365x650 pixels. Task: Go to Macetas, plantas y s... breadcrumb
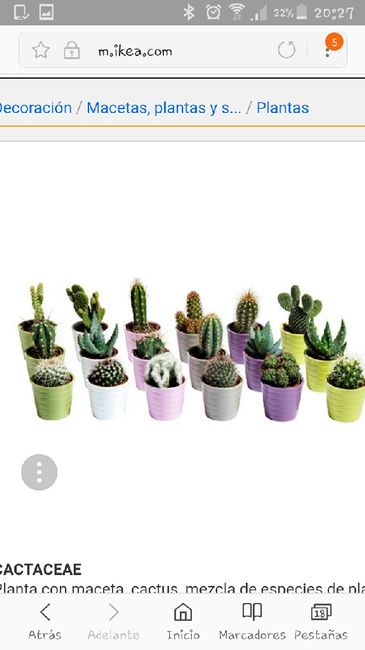(x=164, y=108)
